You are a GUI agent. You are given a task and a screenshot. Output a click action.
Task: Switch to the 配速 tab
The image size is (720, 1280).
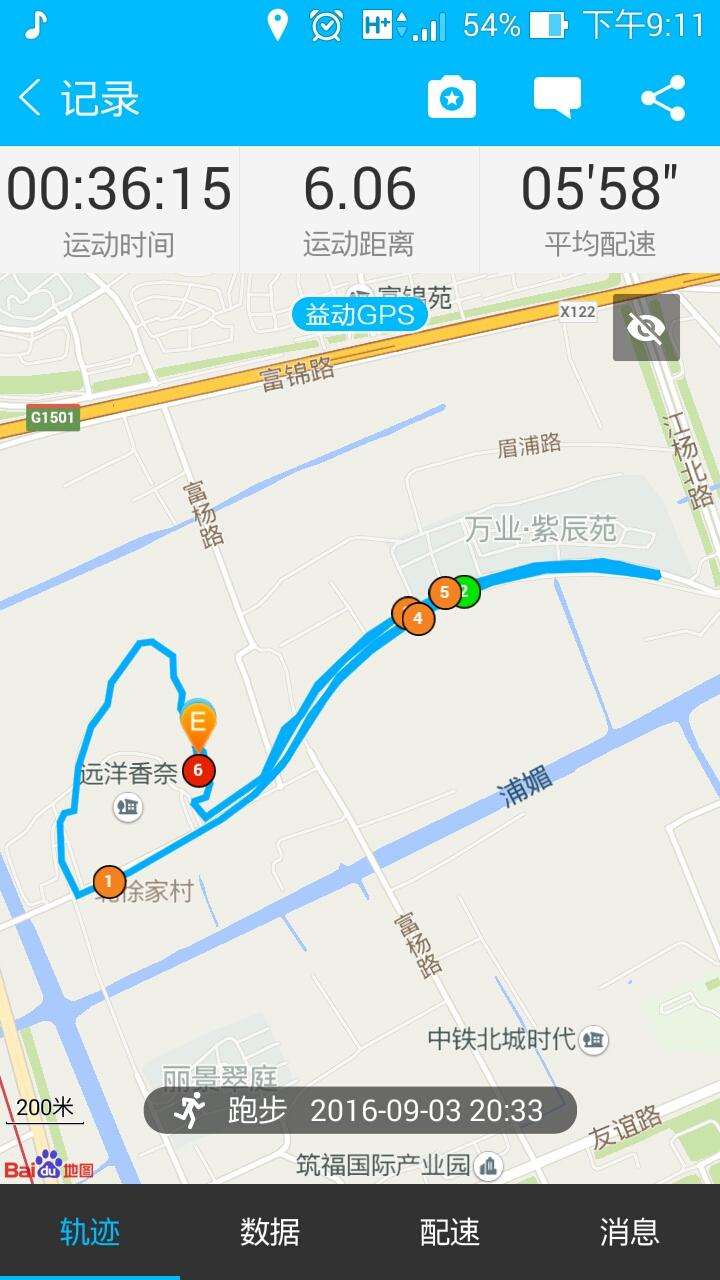click(x=450, y=1232)
